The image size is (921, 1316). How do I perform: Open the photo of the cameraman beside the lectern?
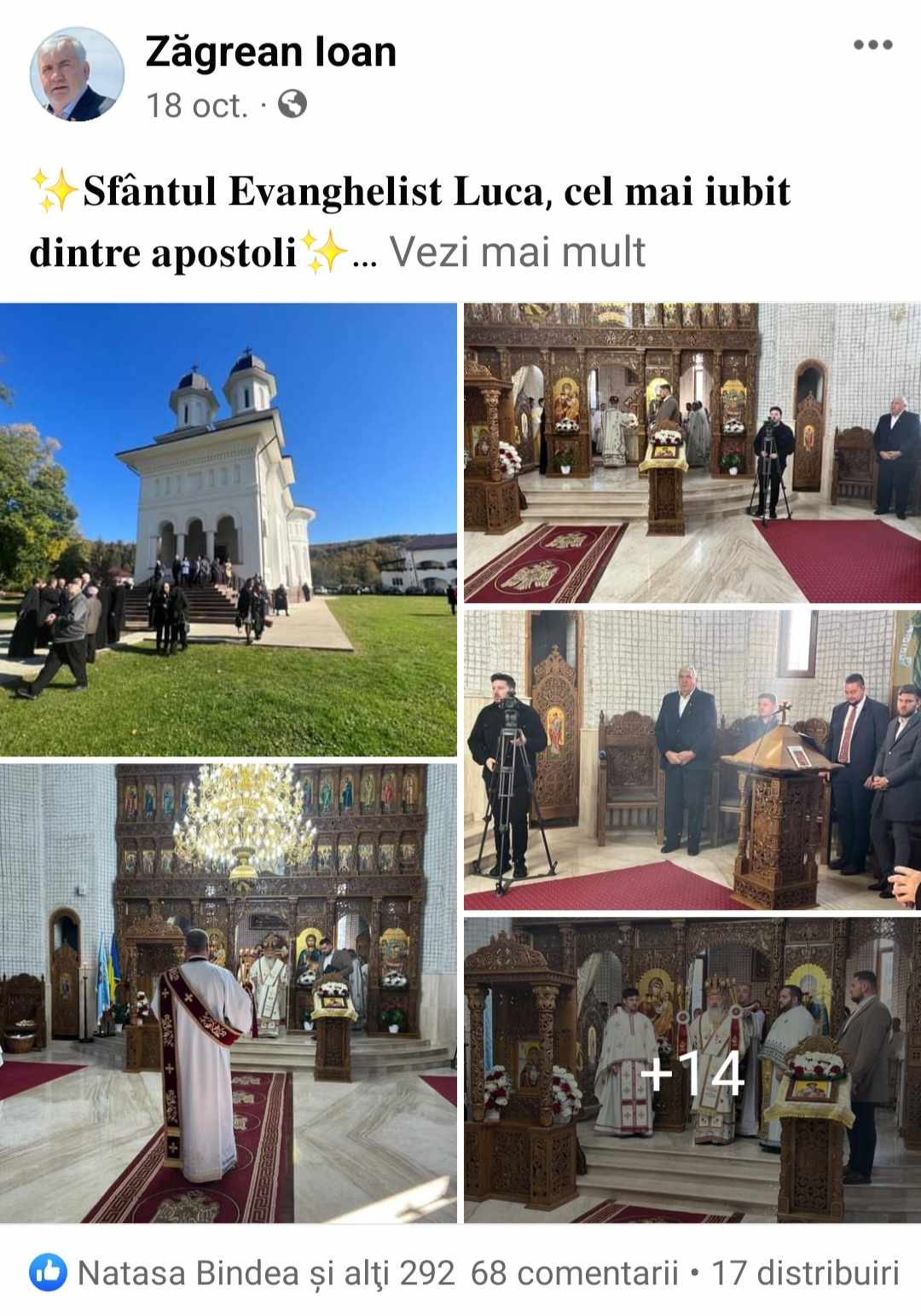click(692, 759)
